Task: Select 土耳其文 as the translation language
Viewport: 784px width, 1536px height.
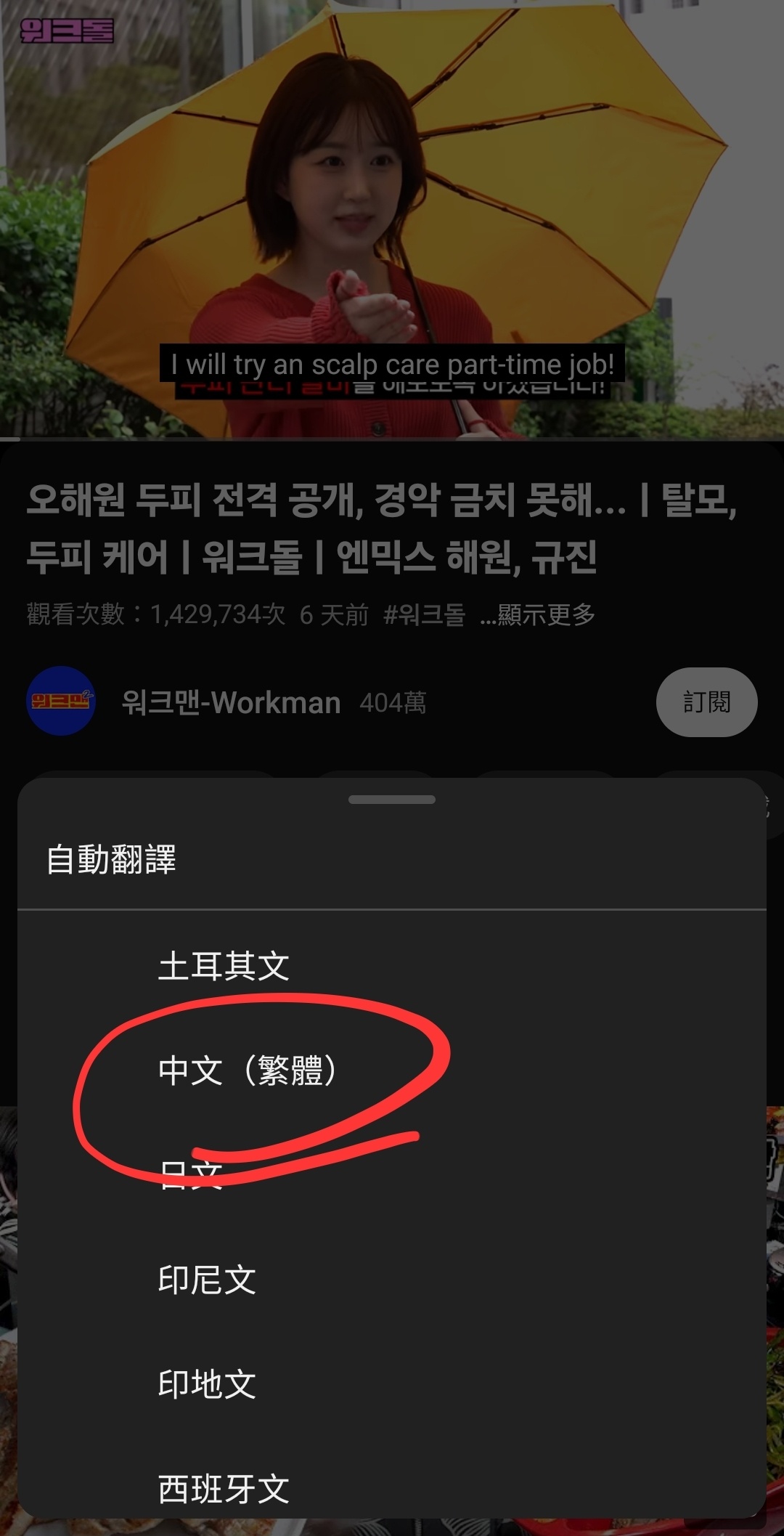Action: point(224,967)
